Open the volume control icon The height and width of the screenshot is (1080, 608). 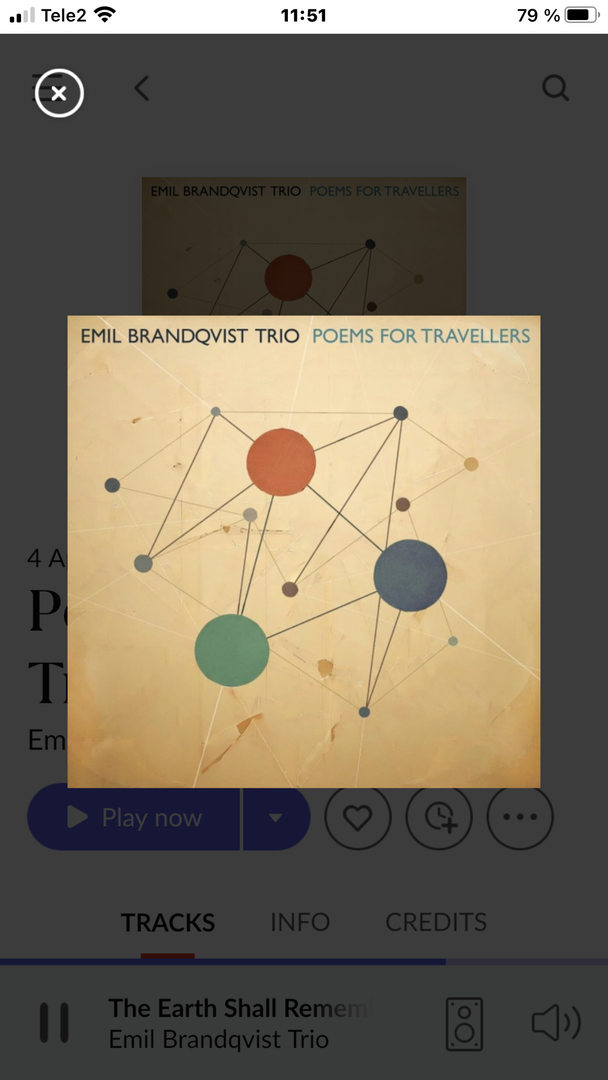[x=555, y=1023]
